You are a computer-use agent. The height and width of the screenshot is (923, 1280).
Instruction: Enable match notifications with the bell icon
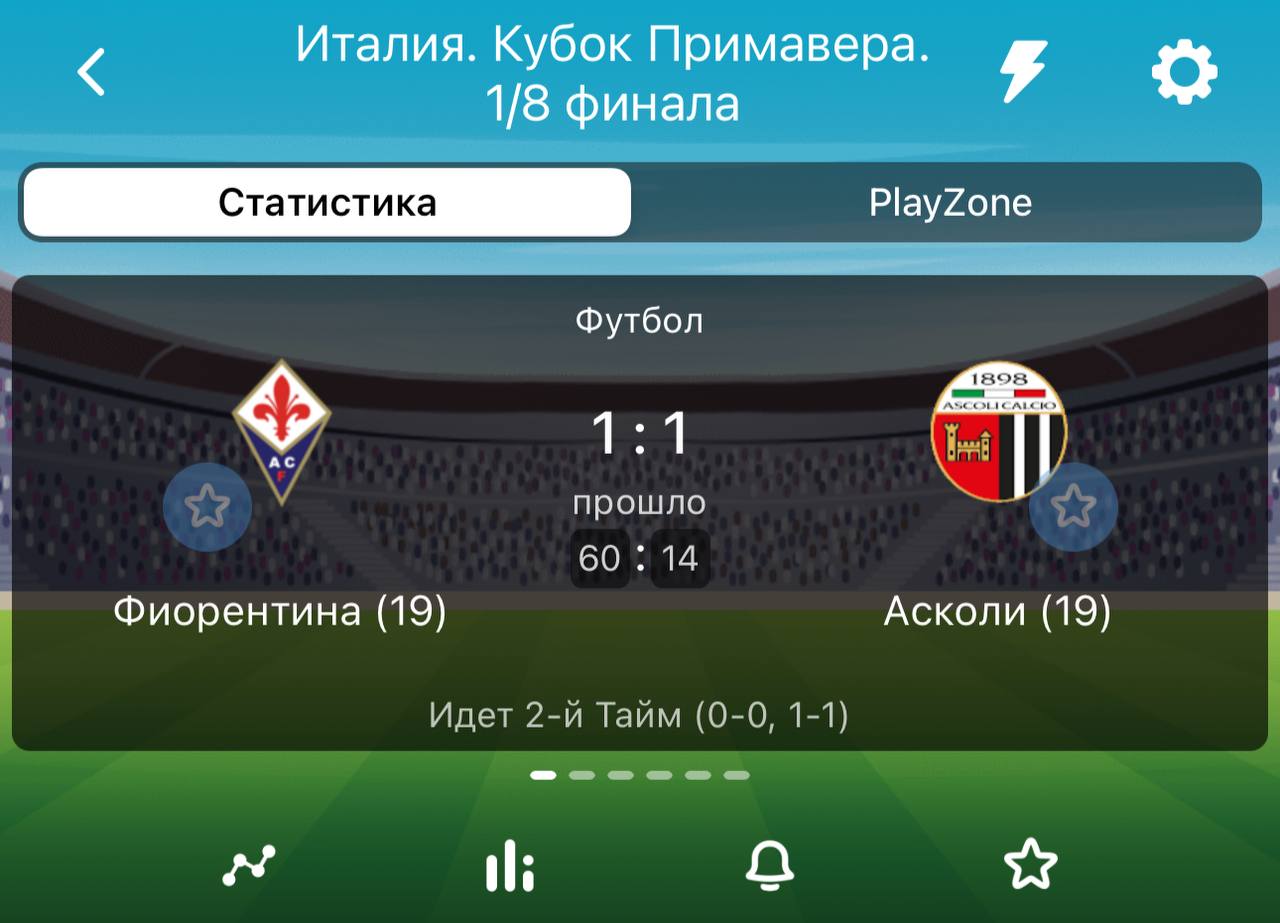pos(770,865)
